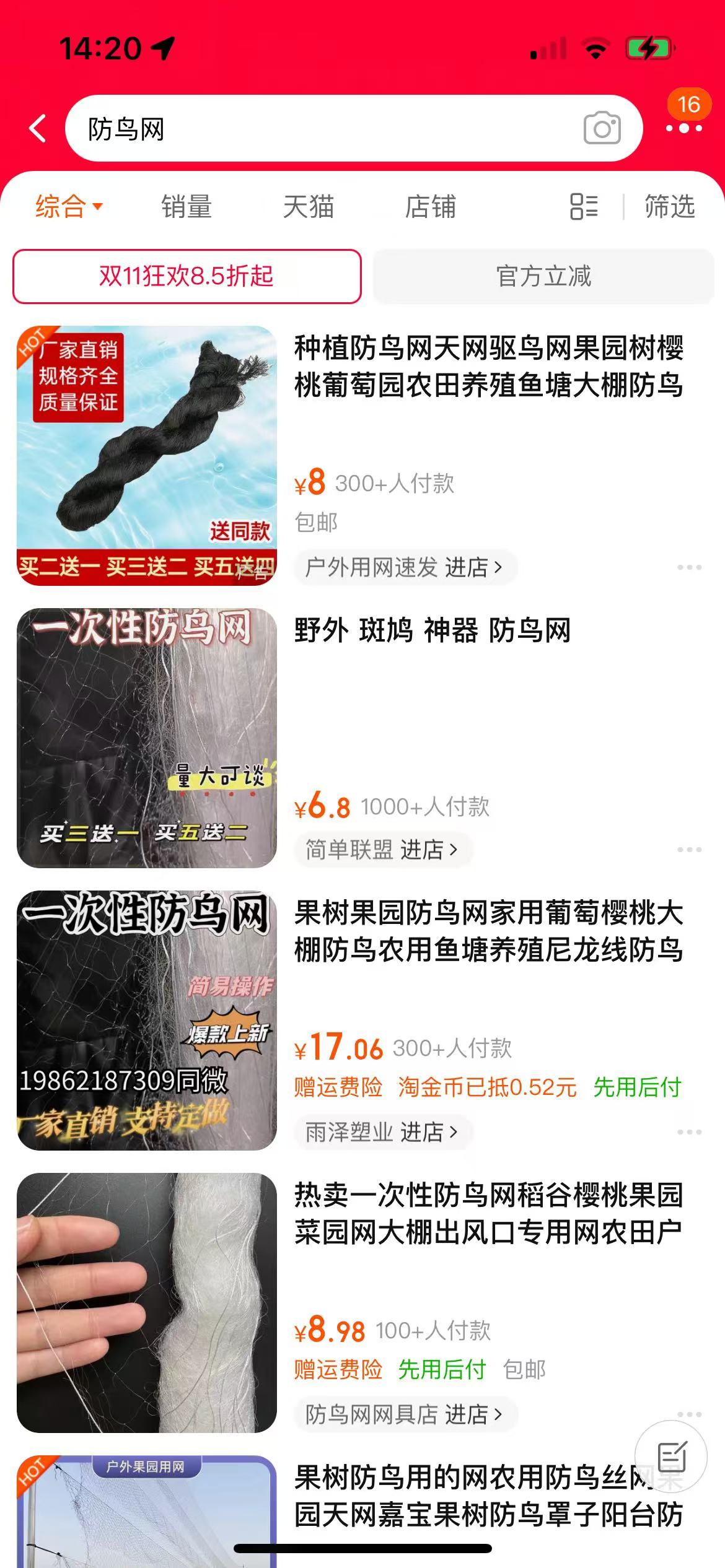Enter the 雨泽塑业 shop

382,1132
